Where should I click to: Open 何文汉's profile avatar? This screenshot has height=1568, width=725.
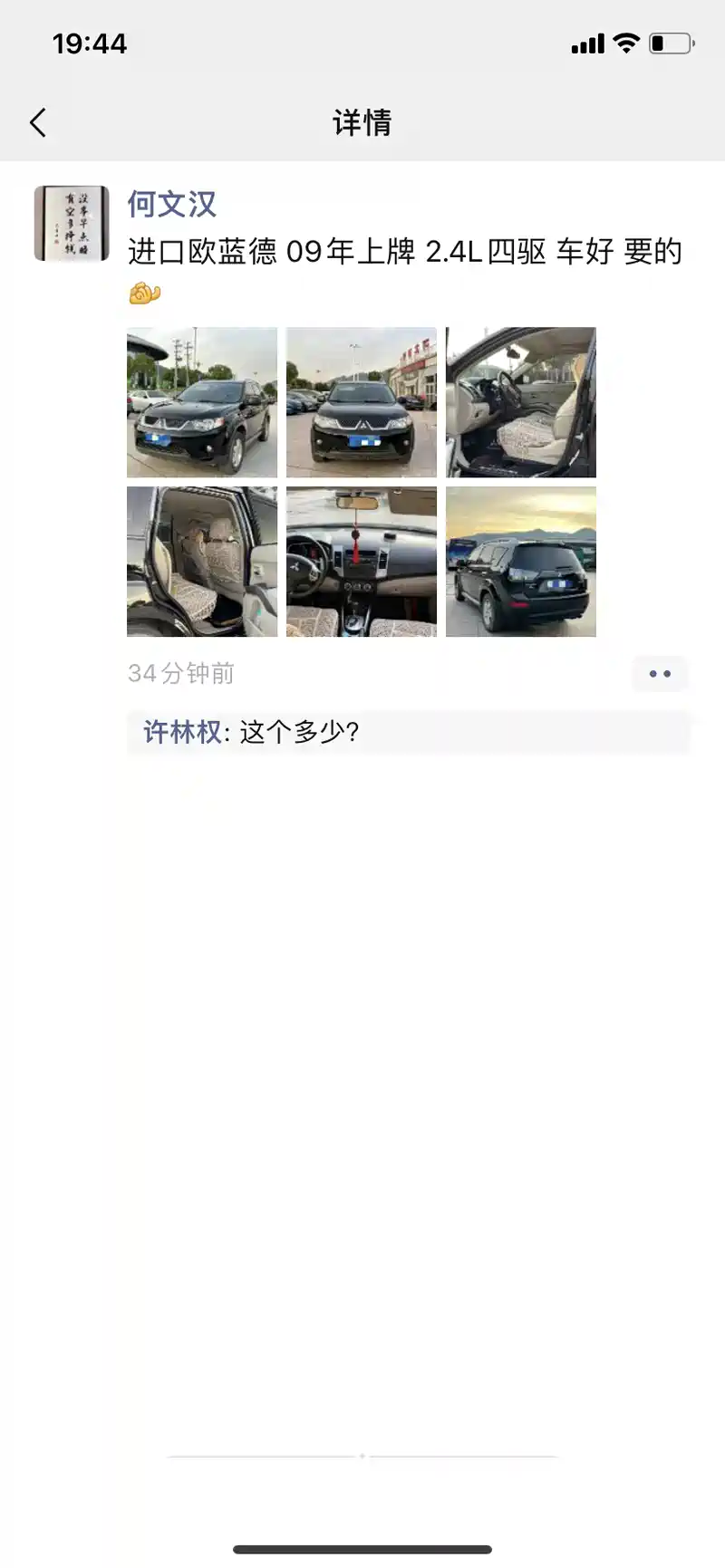[x=72, y=223]
